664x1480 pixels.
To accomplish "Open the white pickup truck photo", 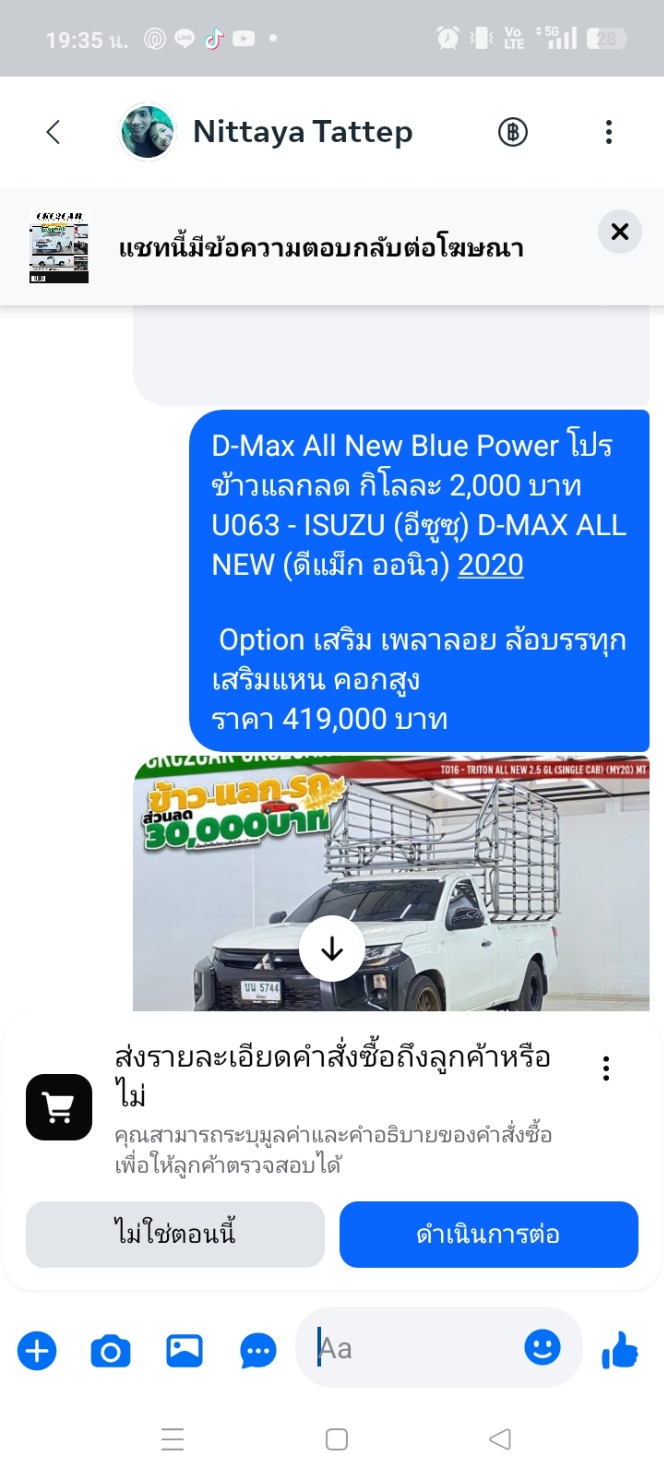I will click(391, 884).
